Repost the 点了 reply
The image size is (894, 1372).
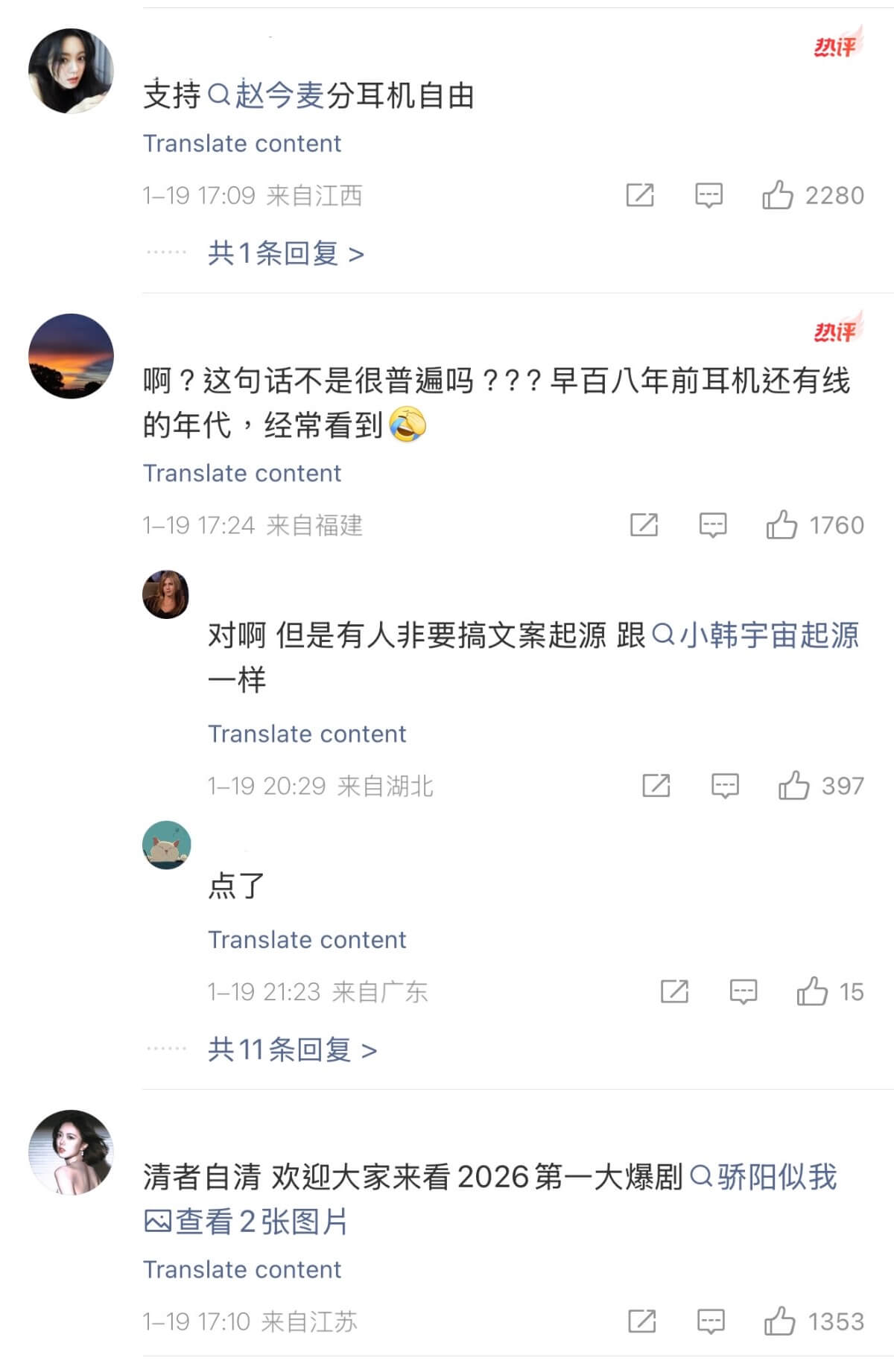pyautogui.click(x=674, y=991)
